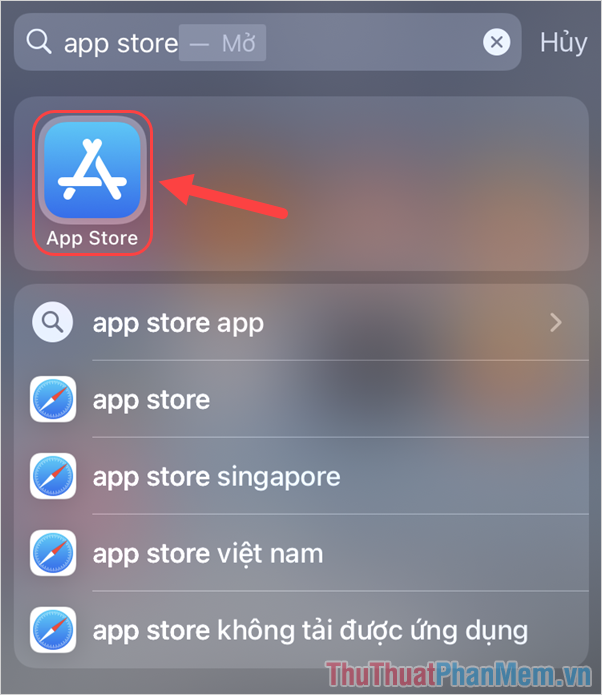This screenshot has height=695, width=602.
Task: Choose 'app store việt nam' suggestion
Action: point(300,553)
